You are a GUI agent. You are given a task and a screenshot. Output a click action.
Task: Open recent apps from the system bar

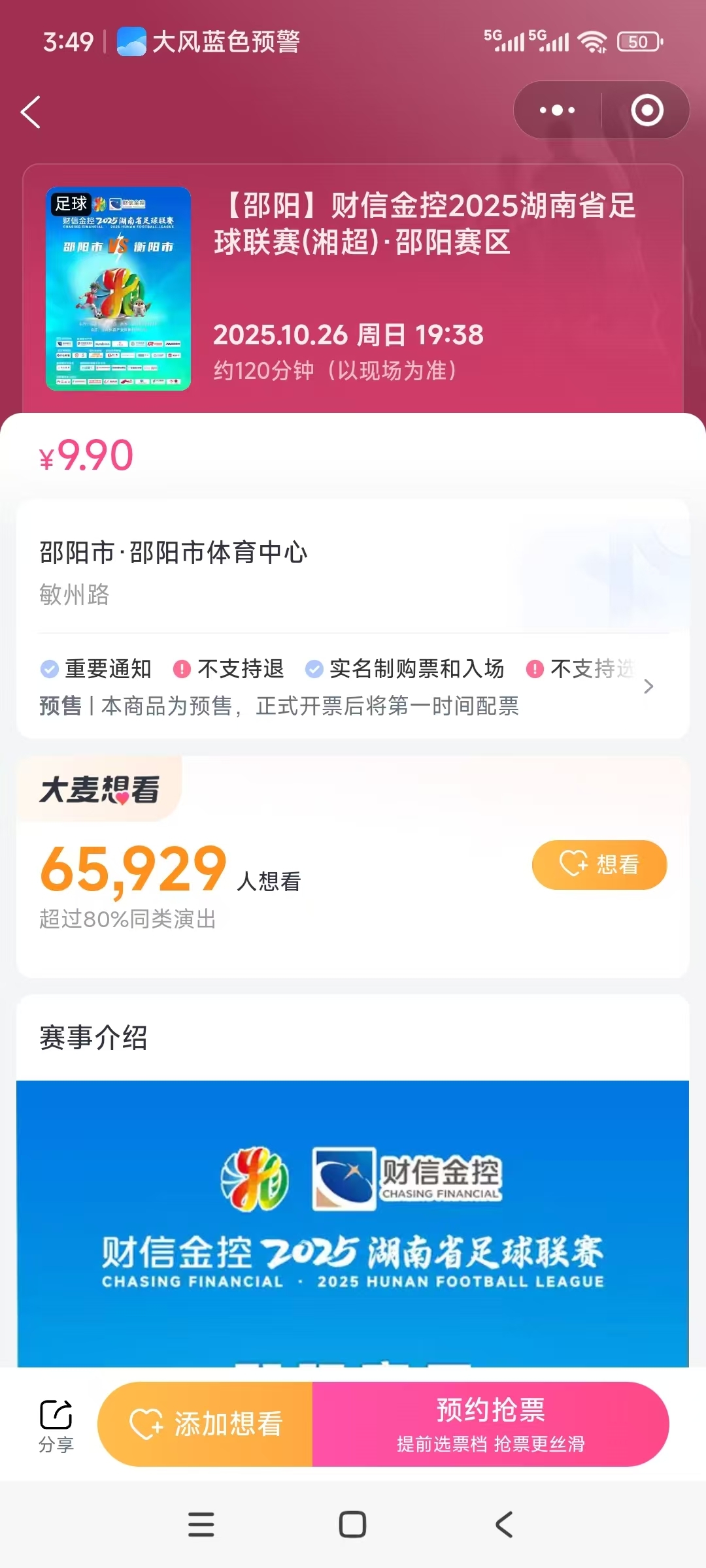click(x=201, y=1524)
